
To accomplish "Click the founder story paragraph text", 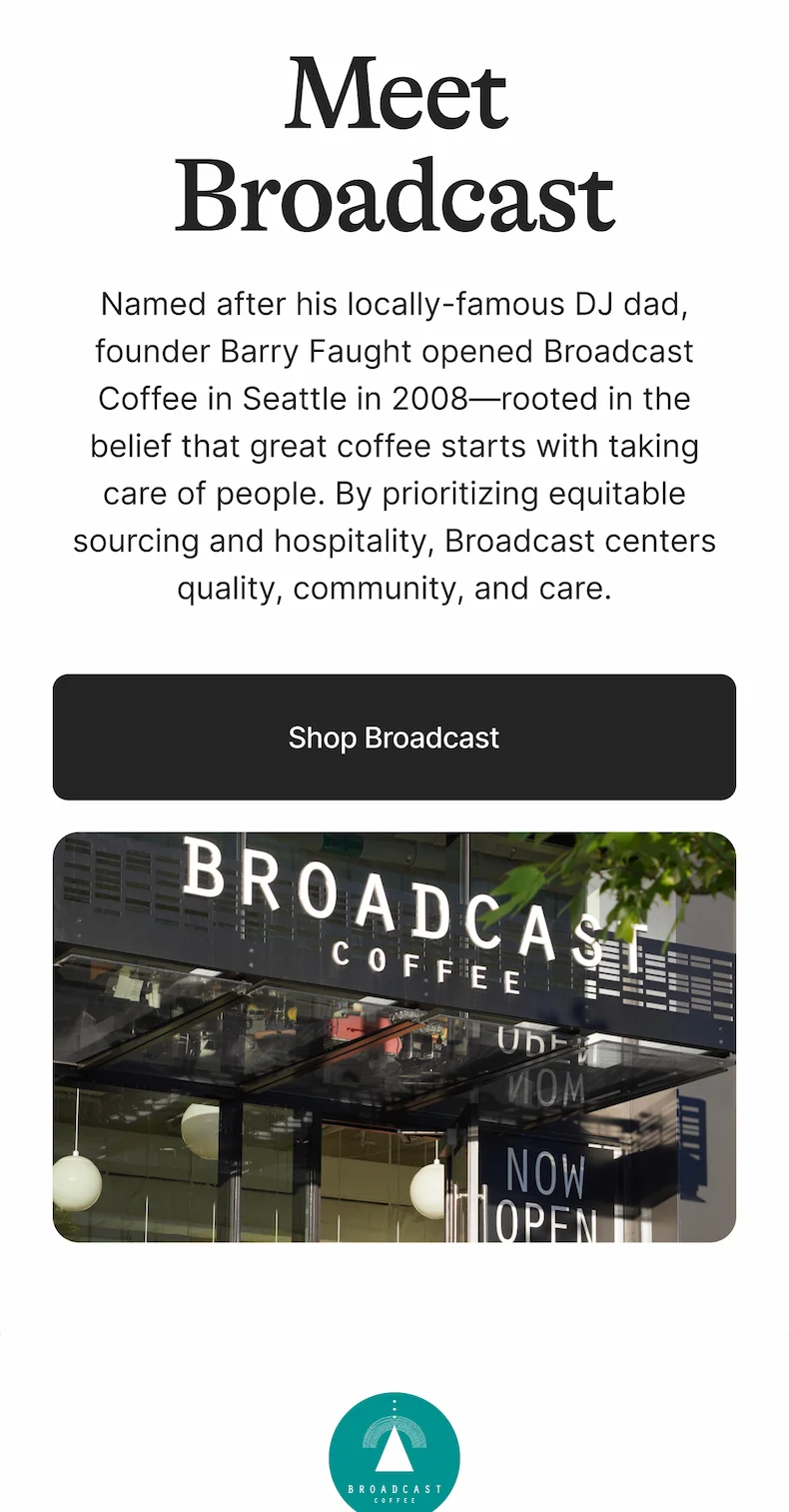I will click(x=394, y=445).
